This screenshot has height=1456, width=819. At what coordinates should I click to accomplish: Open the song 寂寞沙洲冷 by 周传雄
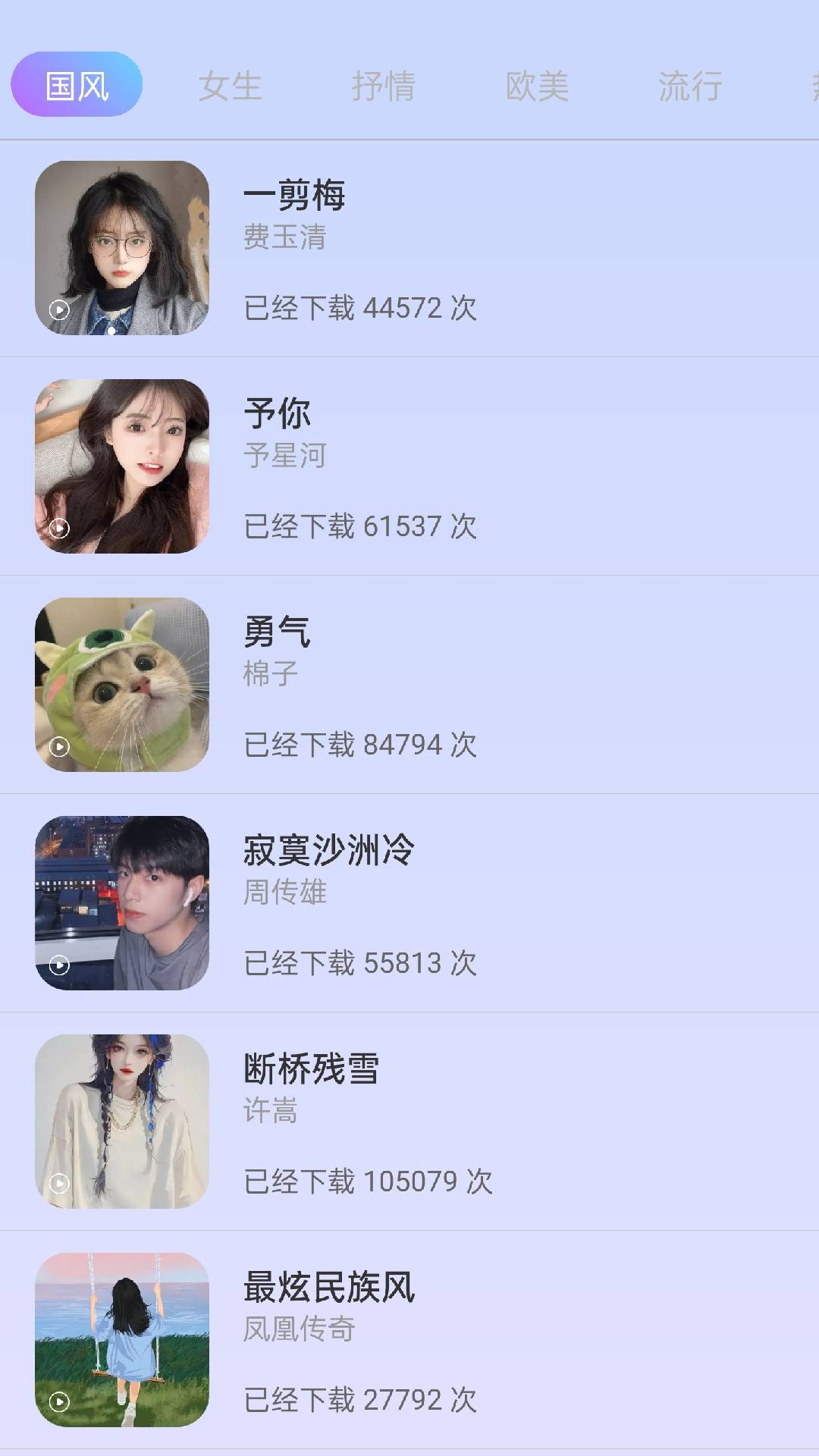click(328, 851)
